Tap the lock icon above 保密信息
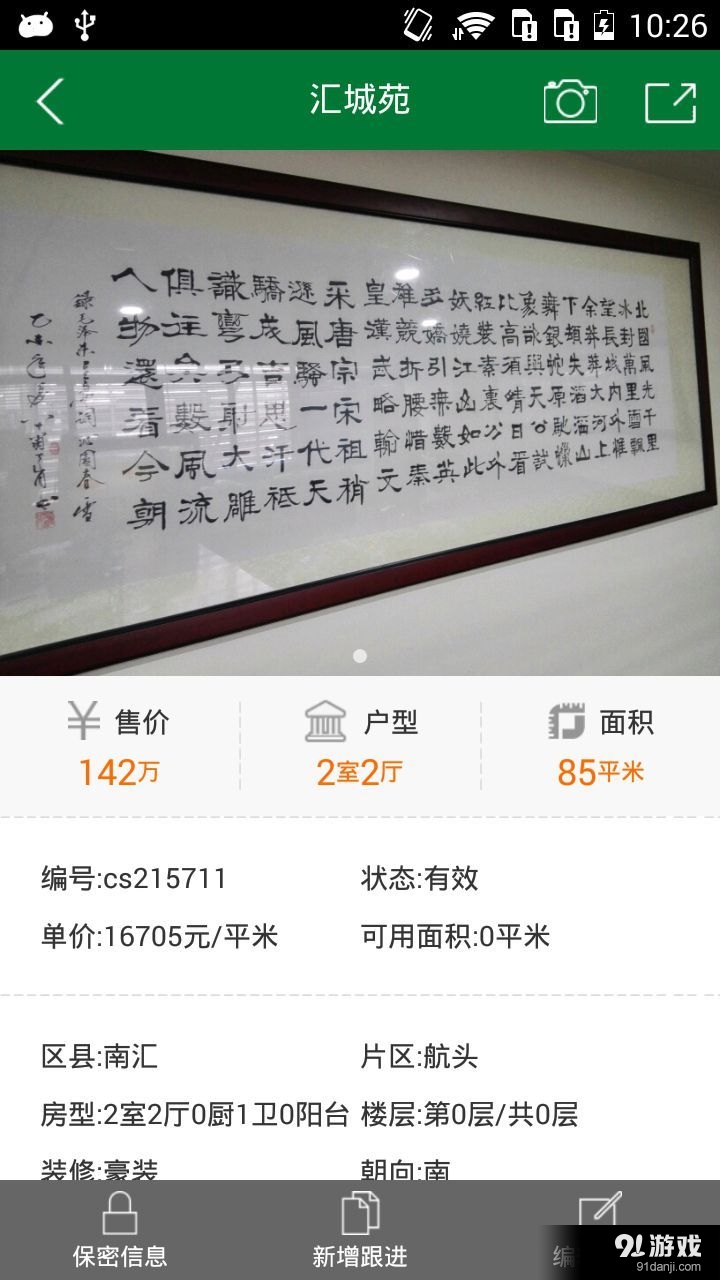Viewport: 720px width, 1280px height. point(120,1213)
